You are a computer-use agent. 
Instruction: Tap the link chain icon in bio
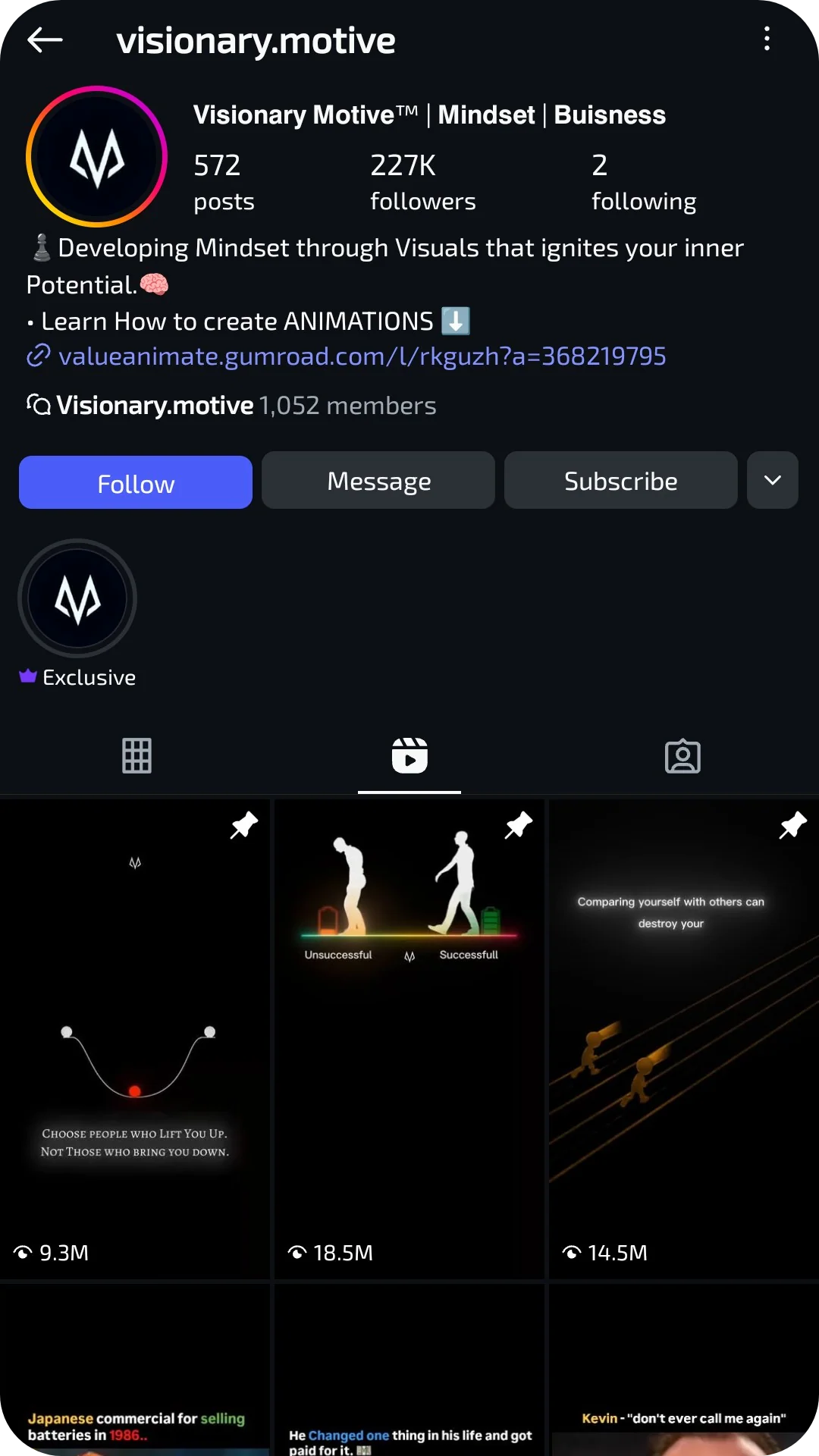pyautogui.click(x=37, y=356)
